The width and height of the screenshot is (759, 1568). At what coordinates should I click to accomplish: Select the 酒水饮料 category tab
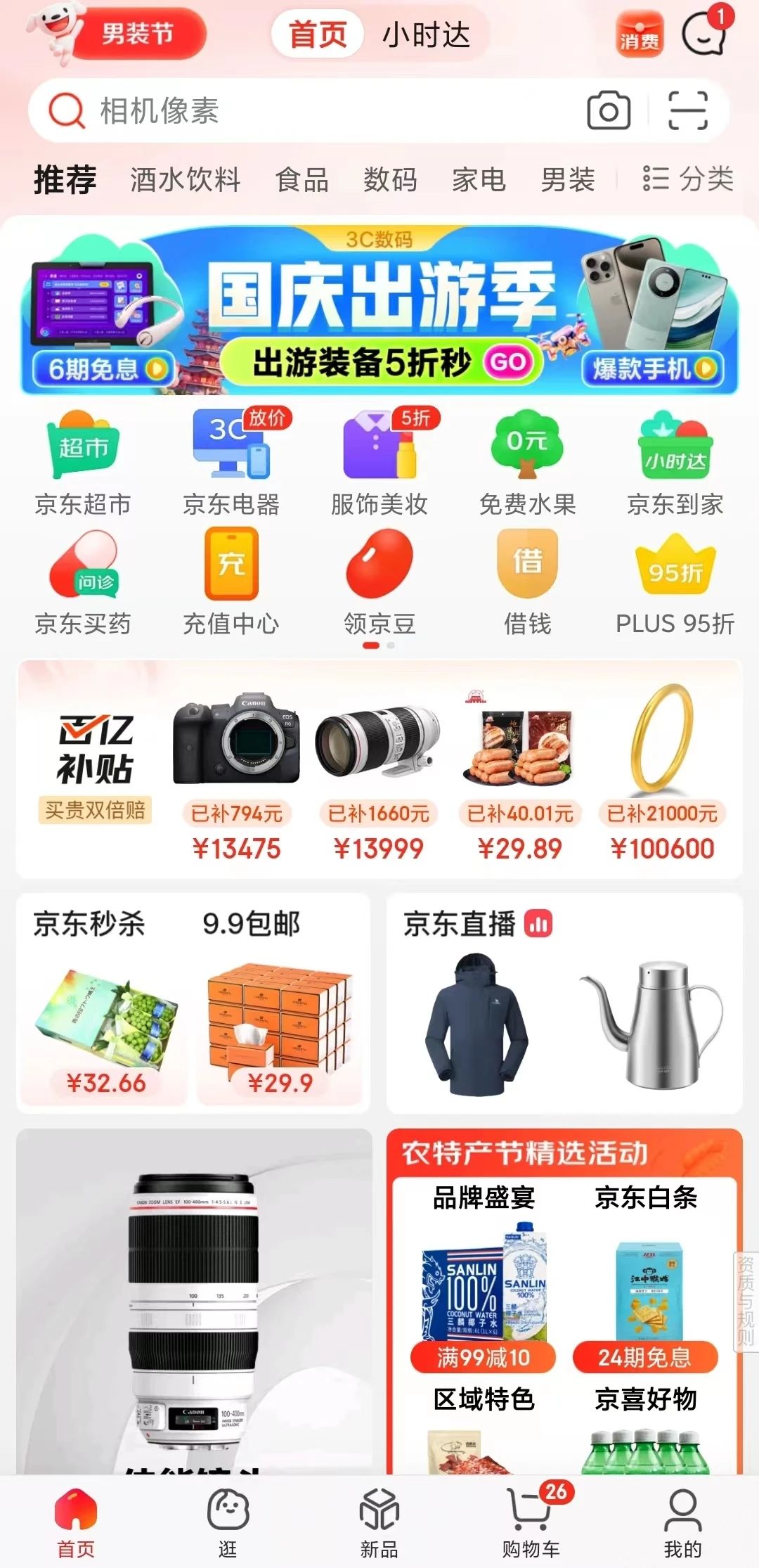point(186,180)
